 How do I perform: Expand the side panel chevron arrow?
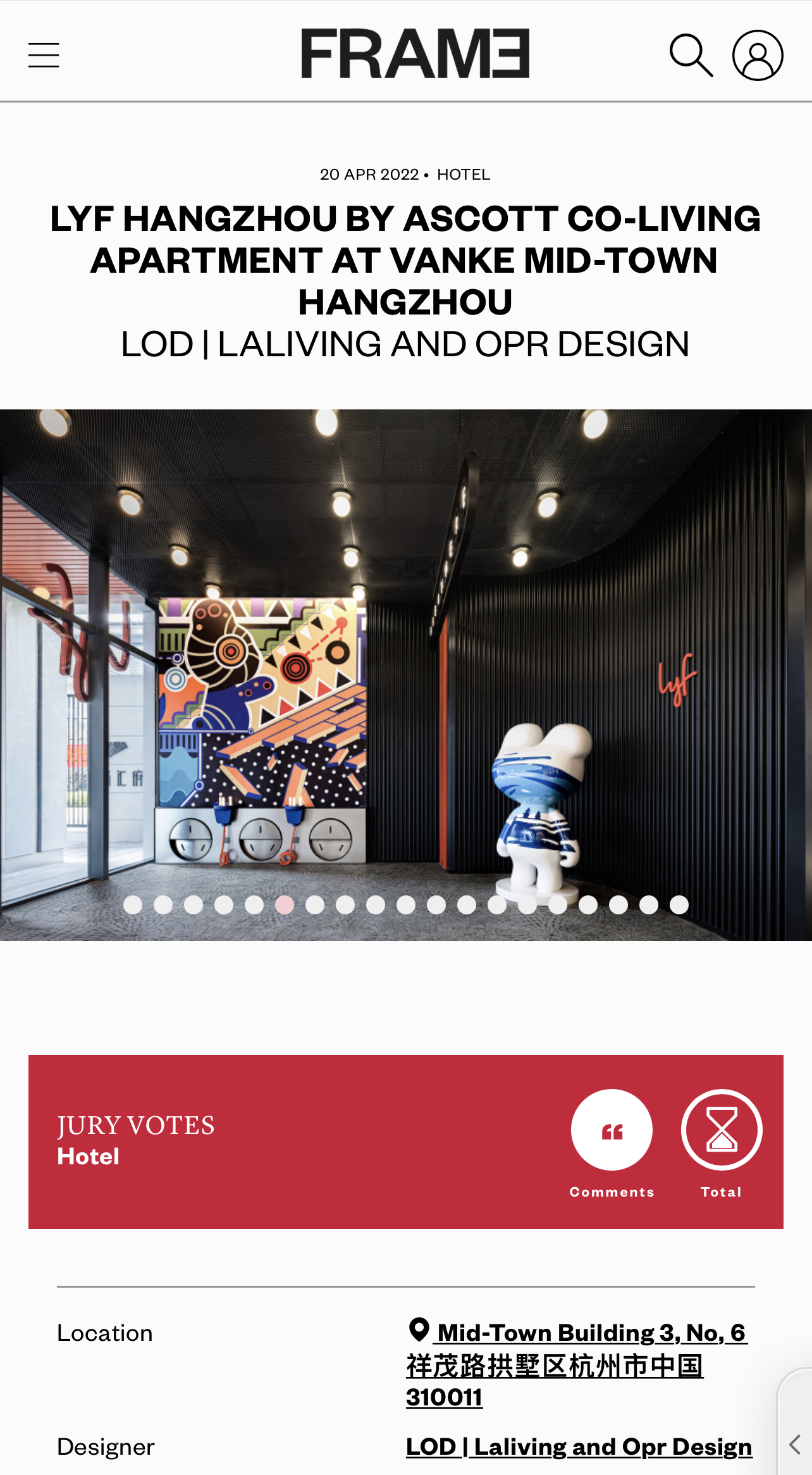(795, 1445)
